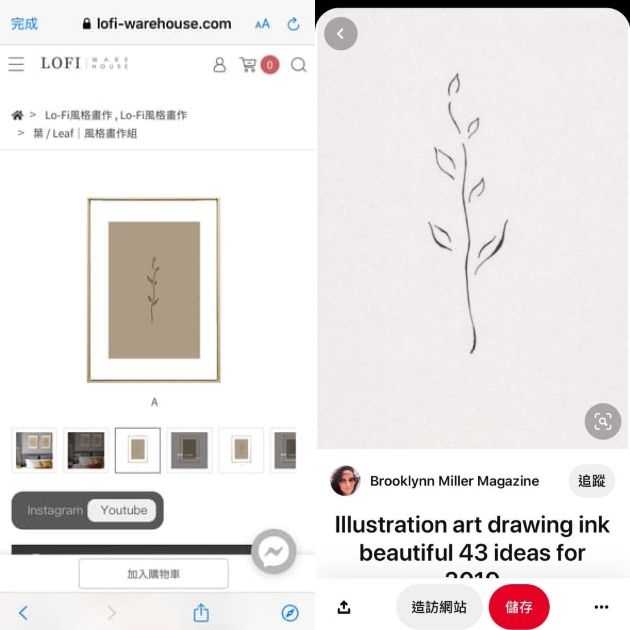Image resolution: width=630 pixels, height=630 pixels.
Task: Go back from the Pinterest pin
Action: (x=340, y=34)
